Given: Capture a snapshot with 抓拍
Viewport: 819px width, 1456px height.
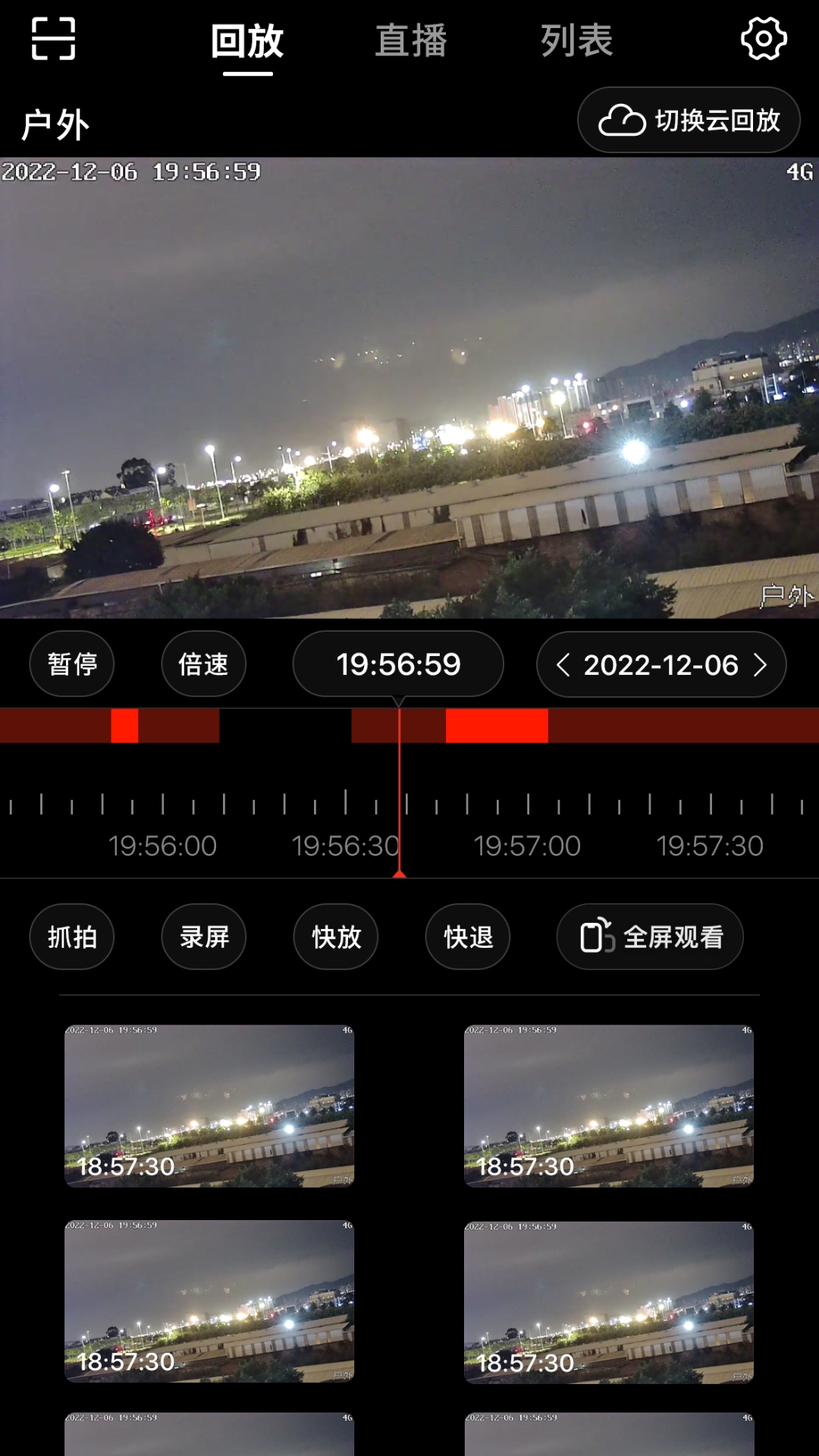Looking at the screenshot, I should (72, 937).
